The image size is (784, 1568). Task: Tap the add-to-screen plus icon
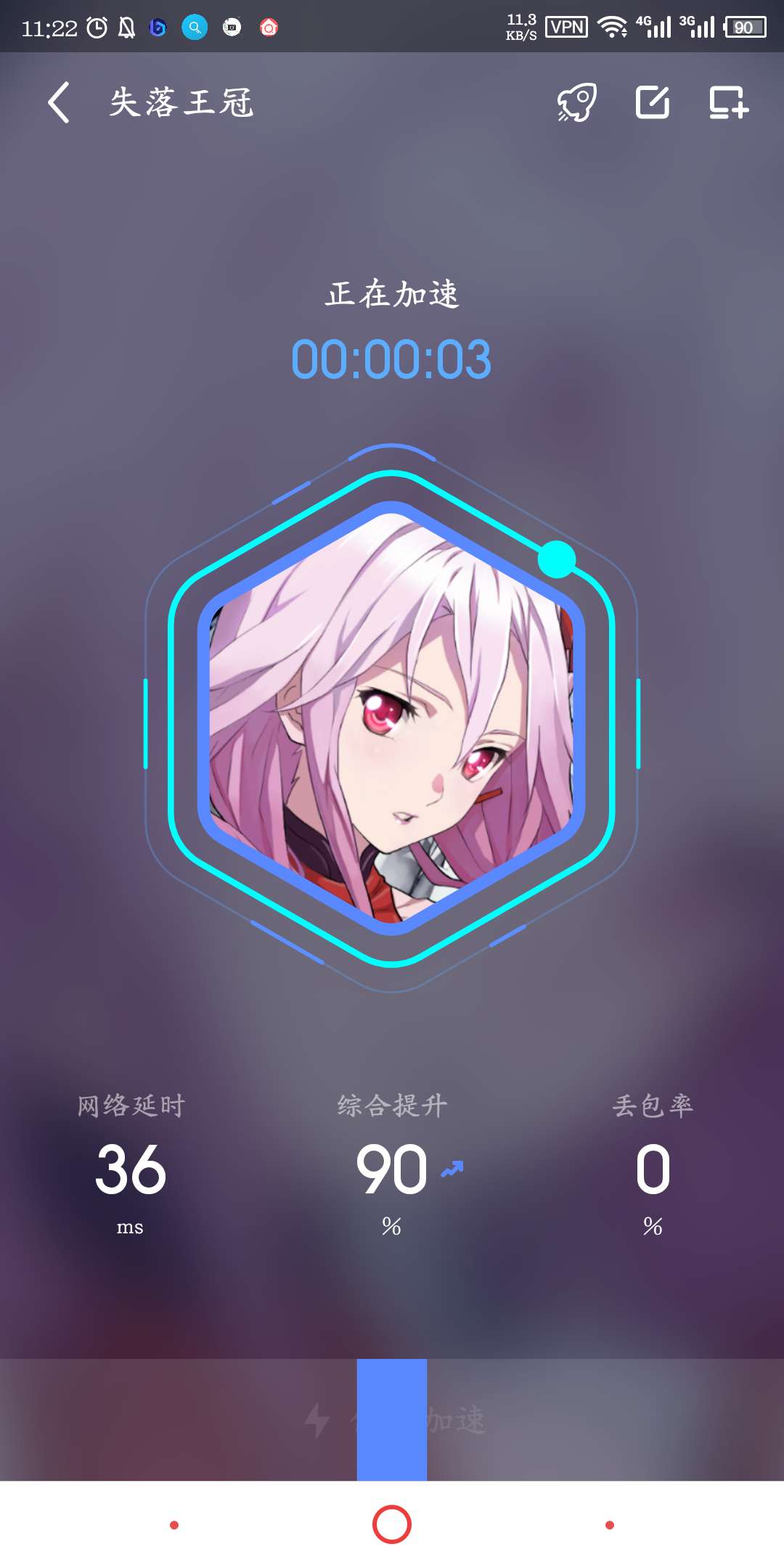click(728, 102)
